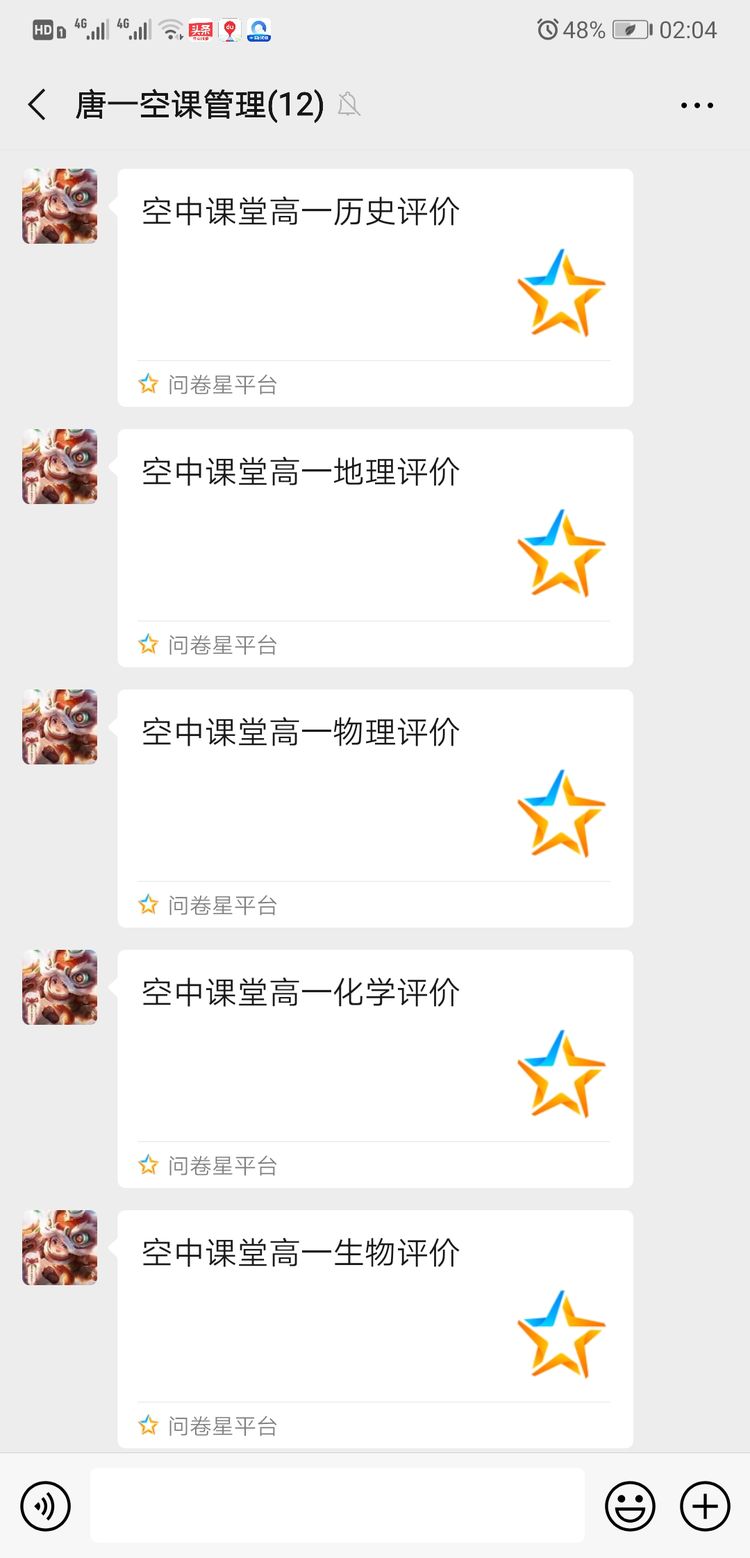Open the 空中课堂高一生物评价 survey card

(x=375, y=1327)
